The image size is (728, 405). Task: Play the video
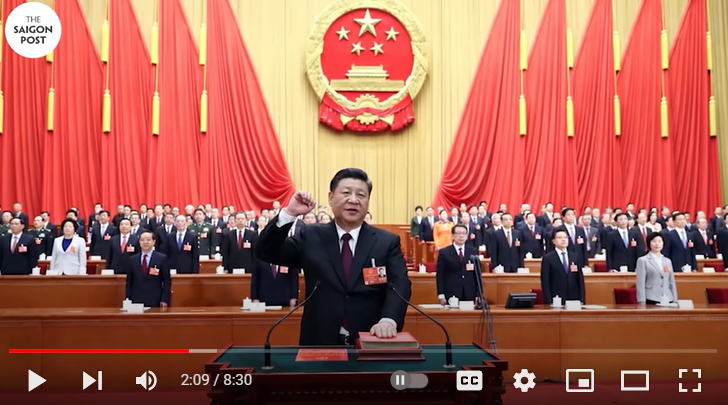tap(37, 380)
